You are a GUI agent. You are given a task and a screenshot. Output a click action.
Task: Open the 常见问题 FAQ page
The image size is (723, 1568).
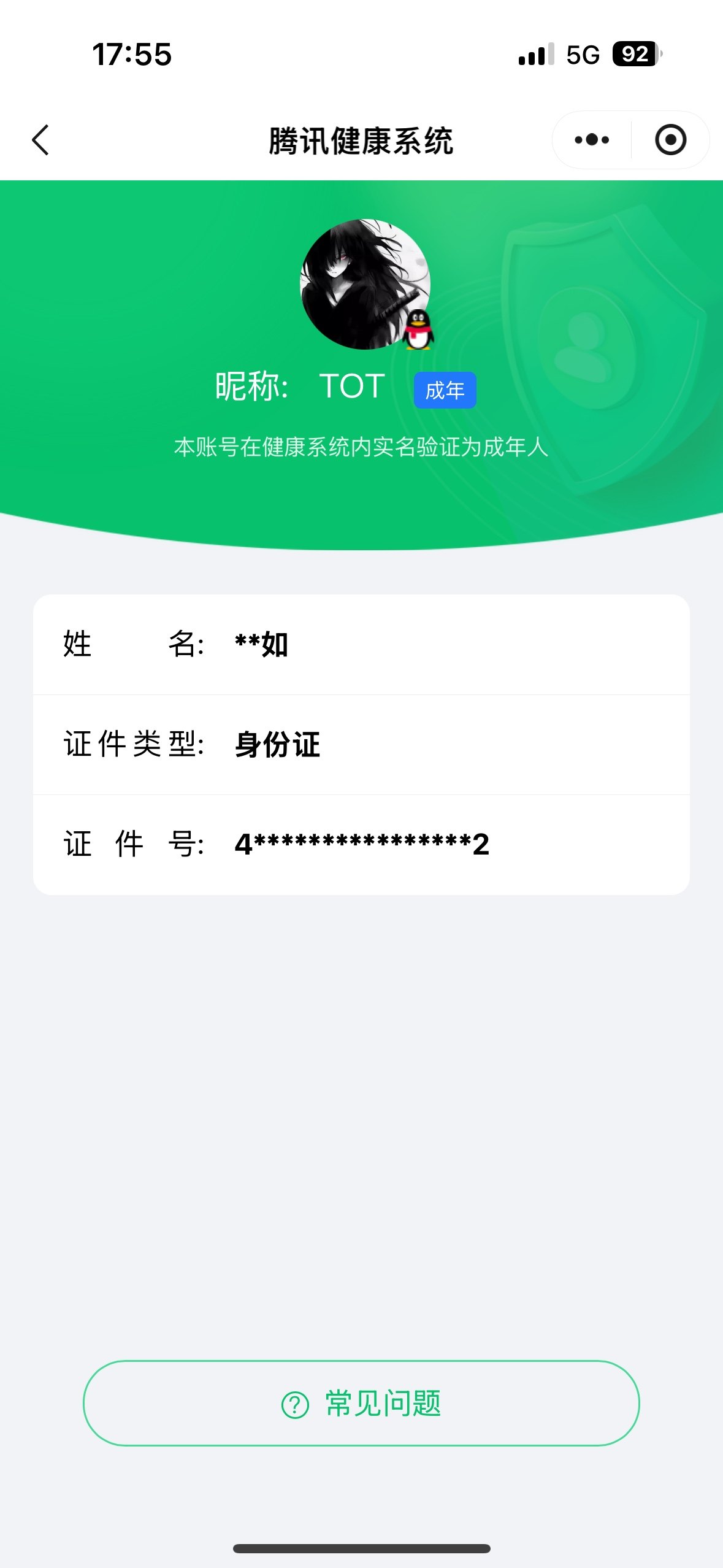(361, 1403)
